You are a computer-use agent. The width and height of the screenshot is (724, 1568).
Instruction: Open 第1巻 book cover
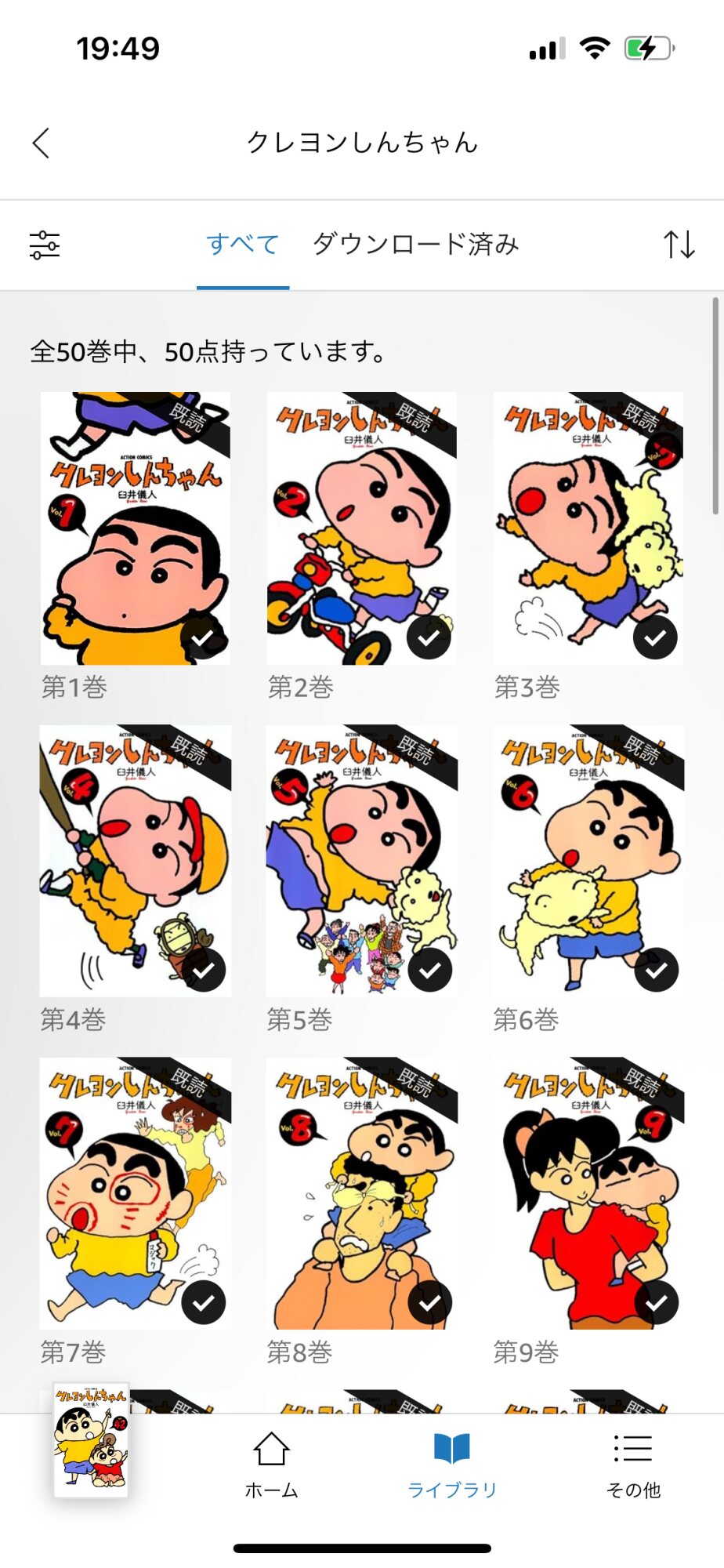click(x=136, y=528)
